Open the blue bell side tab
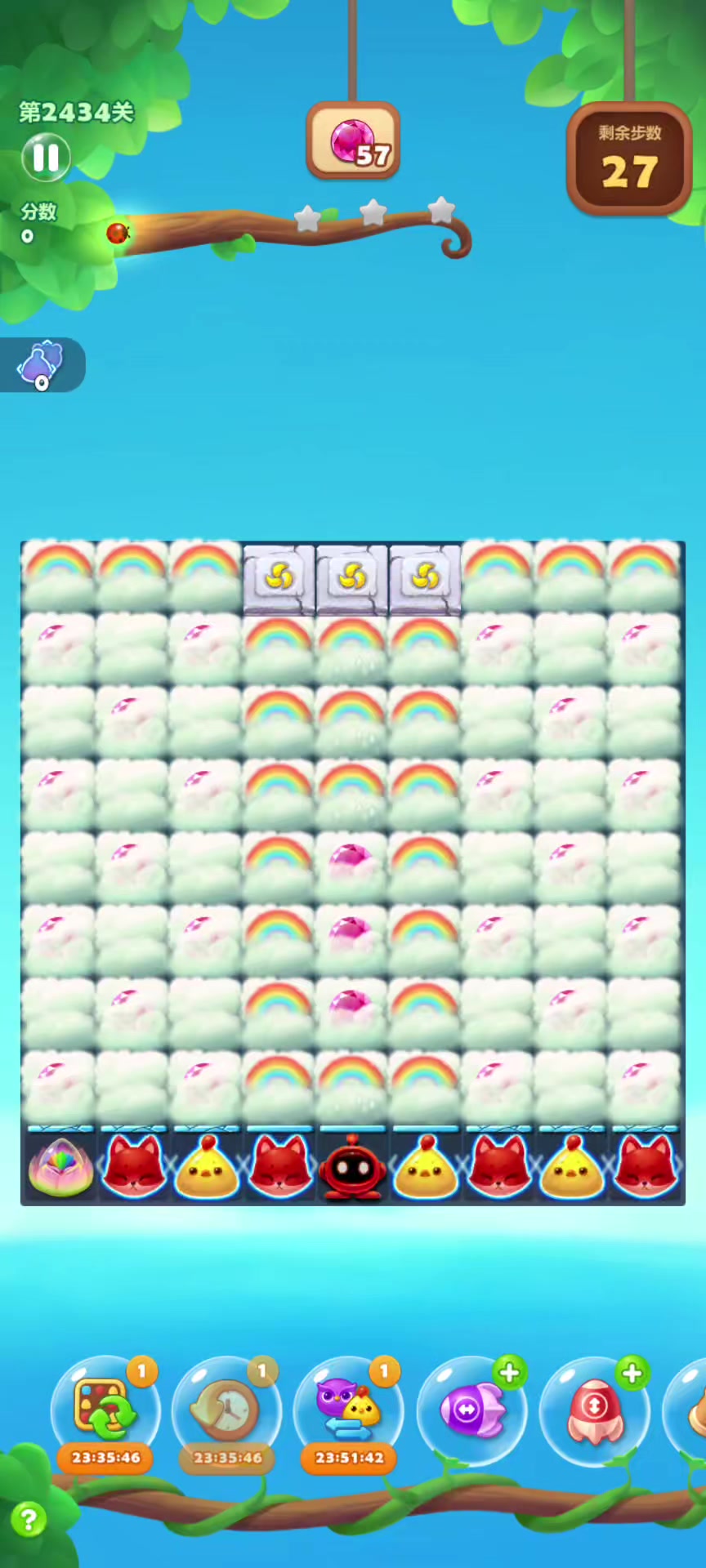Screen dimensions: 706x1568 tap(41, 365)
